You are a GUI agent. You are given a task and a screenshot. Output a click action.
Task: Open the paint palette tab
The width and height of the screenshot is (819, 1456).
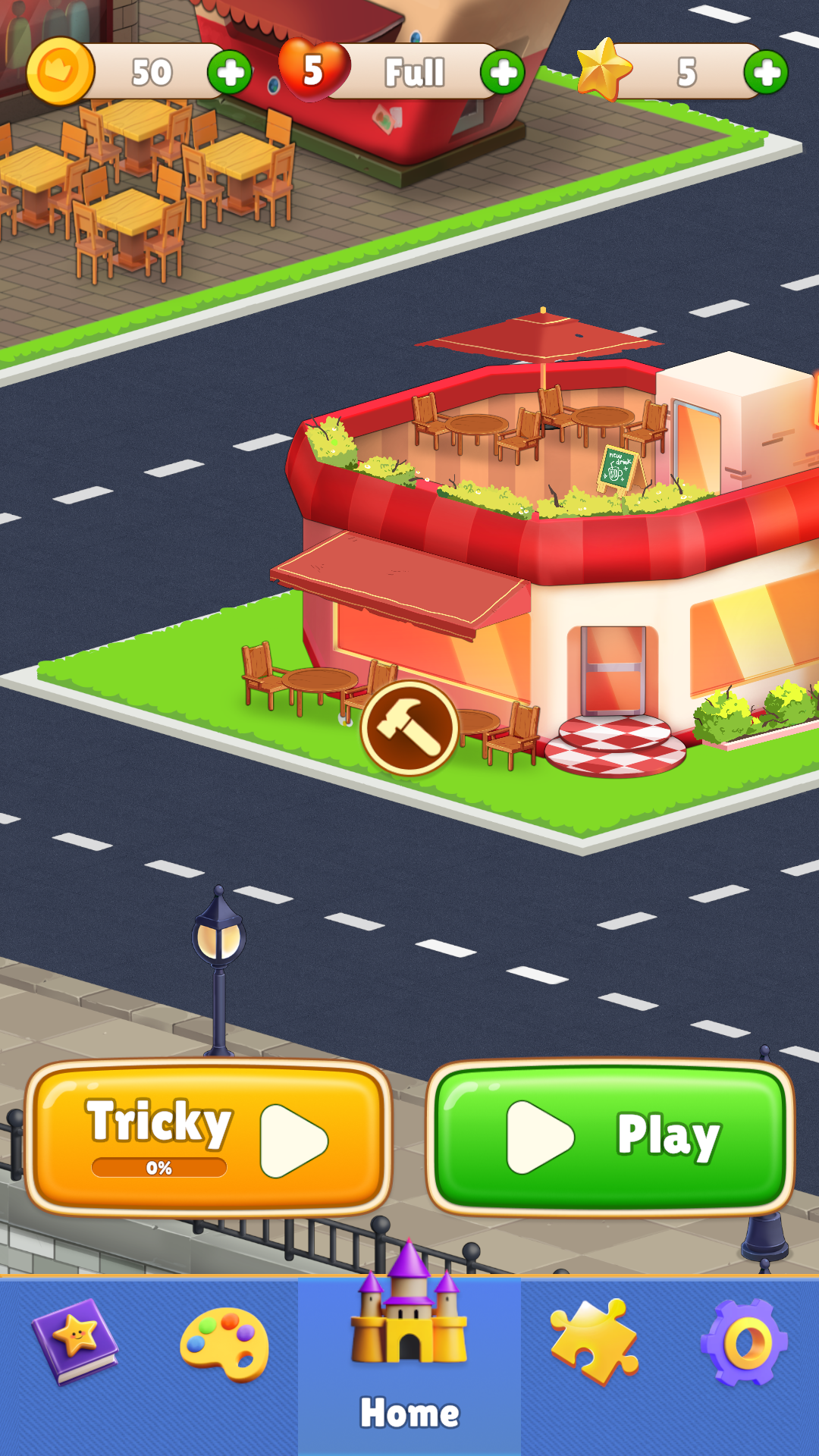[224, 1345]
